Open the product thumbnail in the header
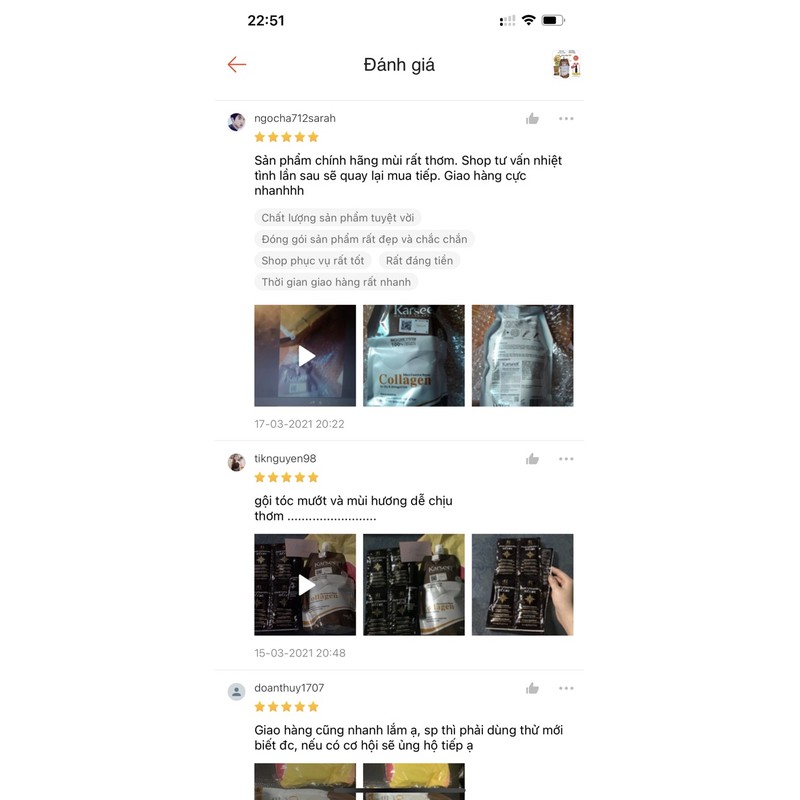800x800 pixels. (566, 64)
